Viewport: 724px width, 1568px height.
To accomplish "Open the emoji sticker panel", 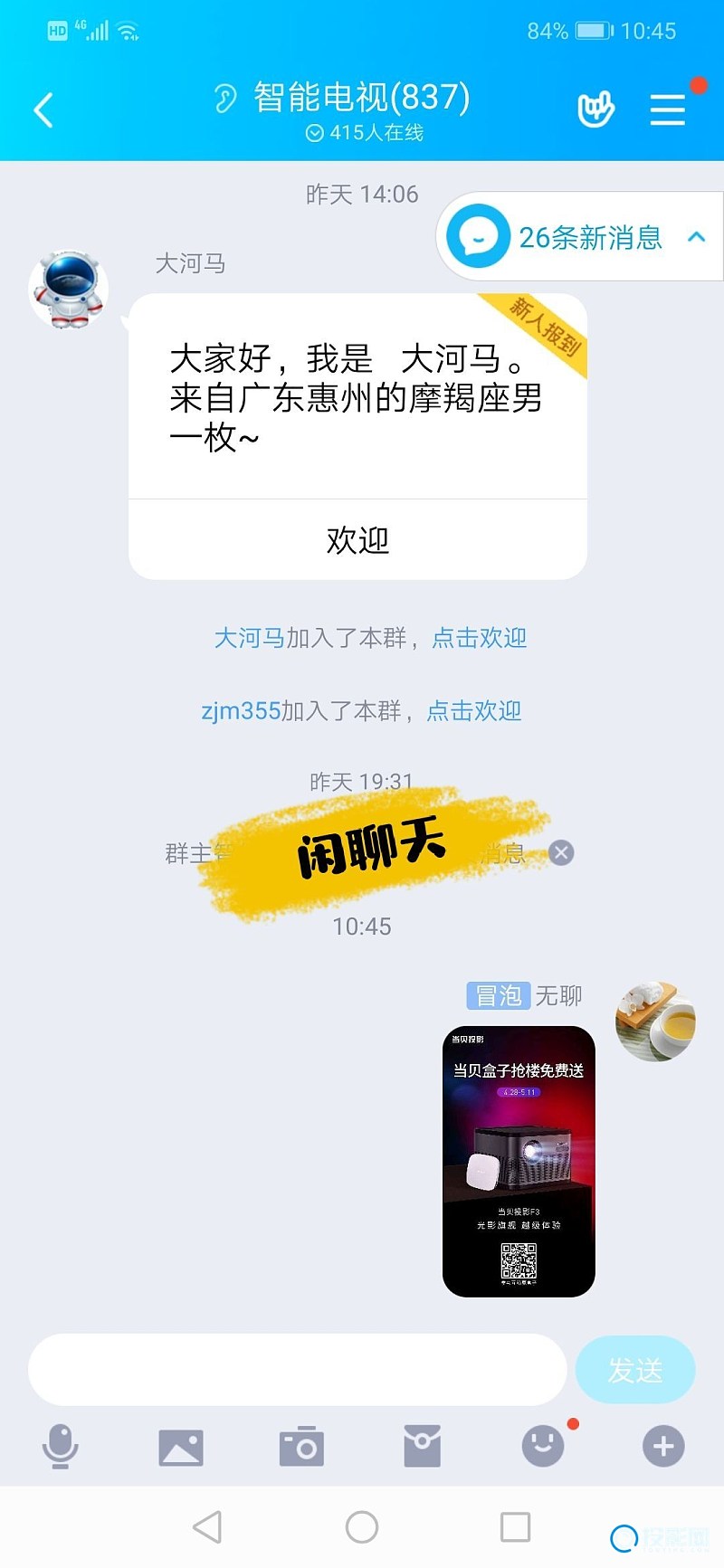I will coord(543,1446).
